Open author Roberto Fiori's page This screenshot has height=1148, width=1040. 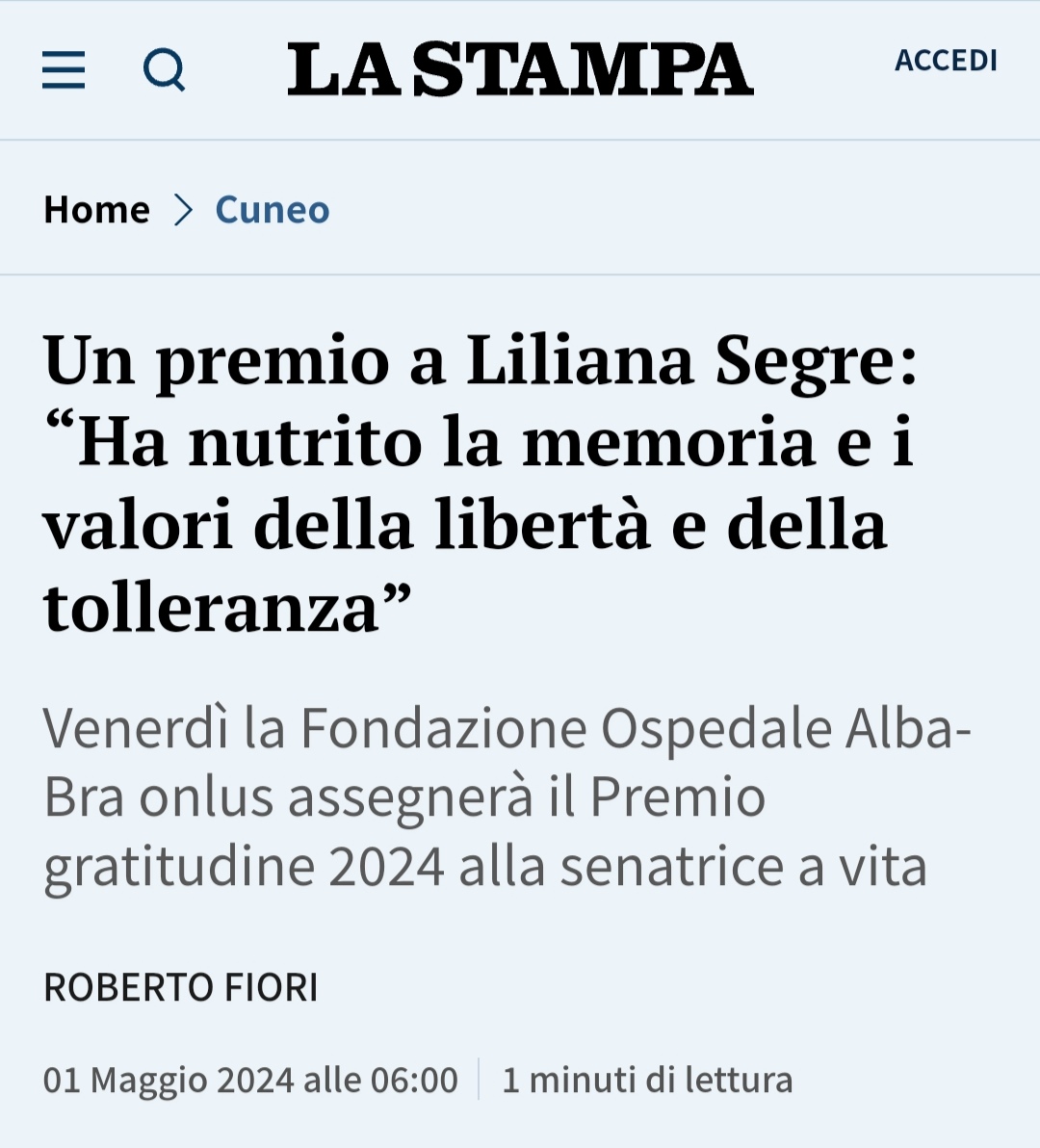[181, 988]
